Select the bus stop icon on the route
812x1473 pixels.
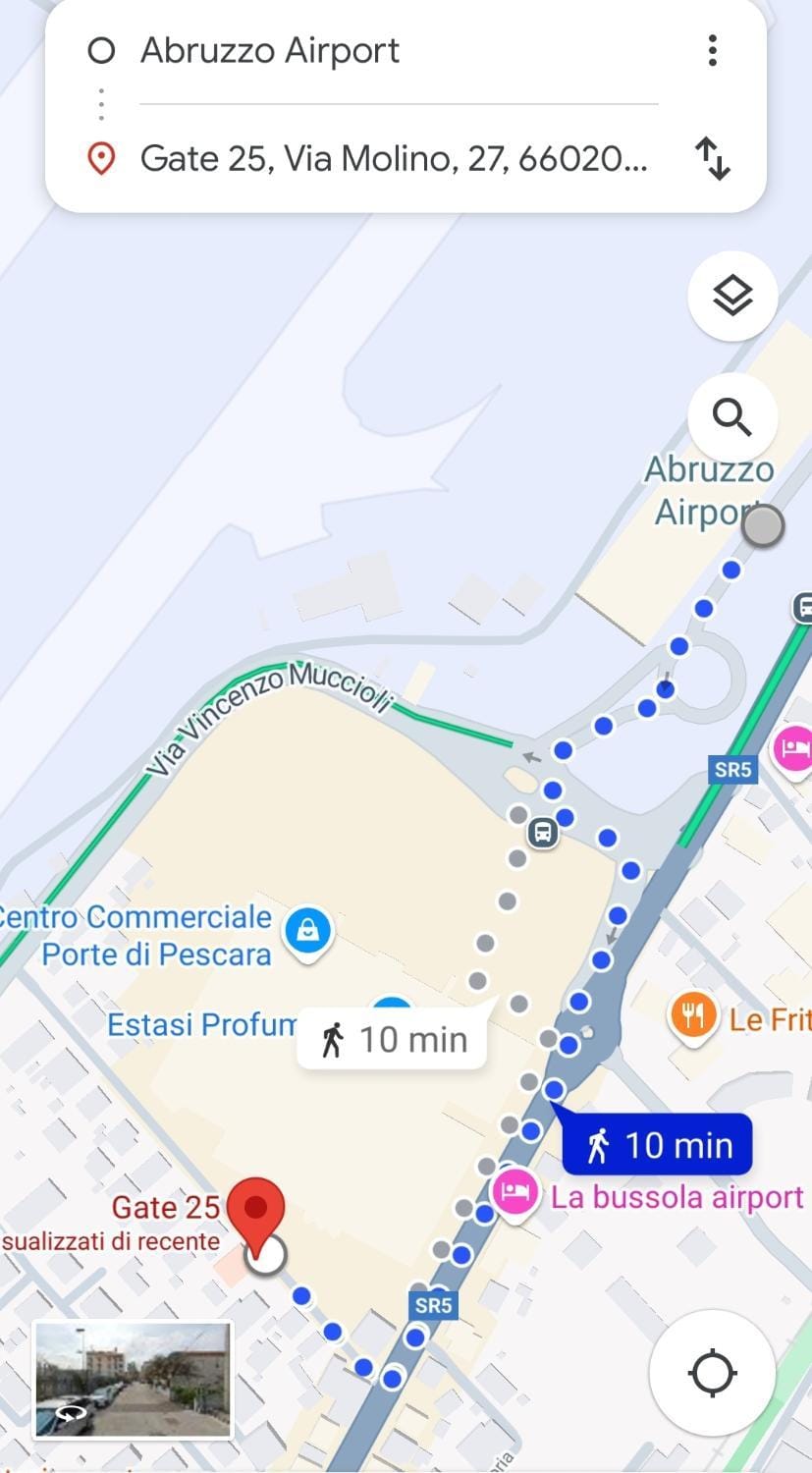pos(543,832)
